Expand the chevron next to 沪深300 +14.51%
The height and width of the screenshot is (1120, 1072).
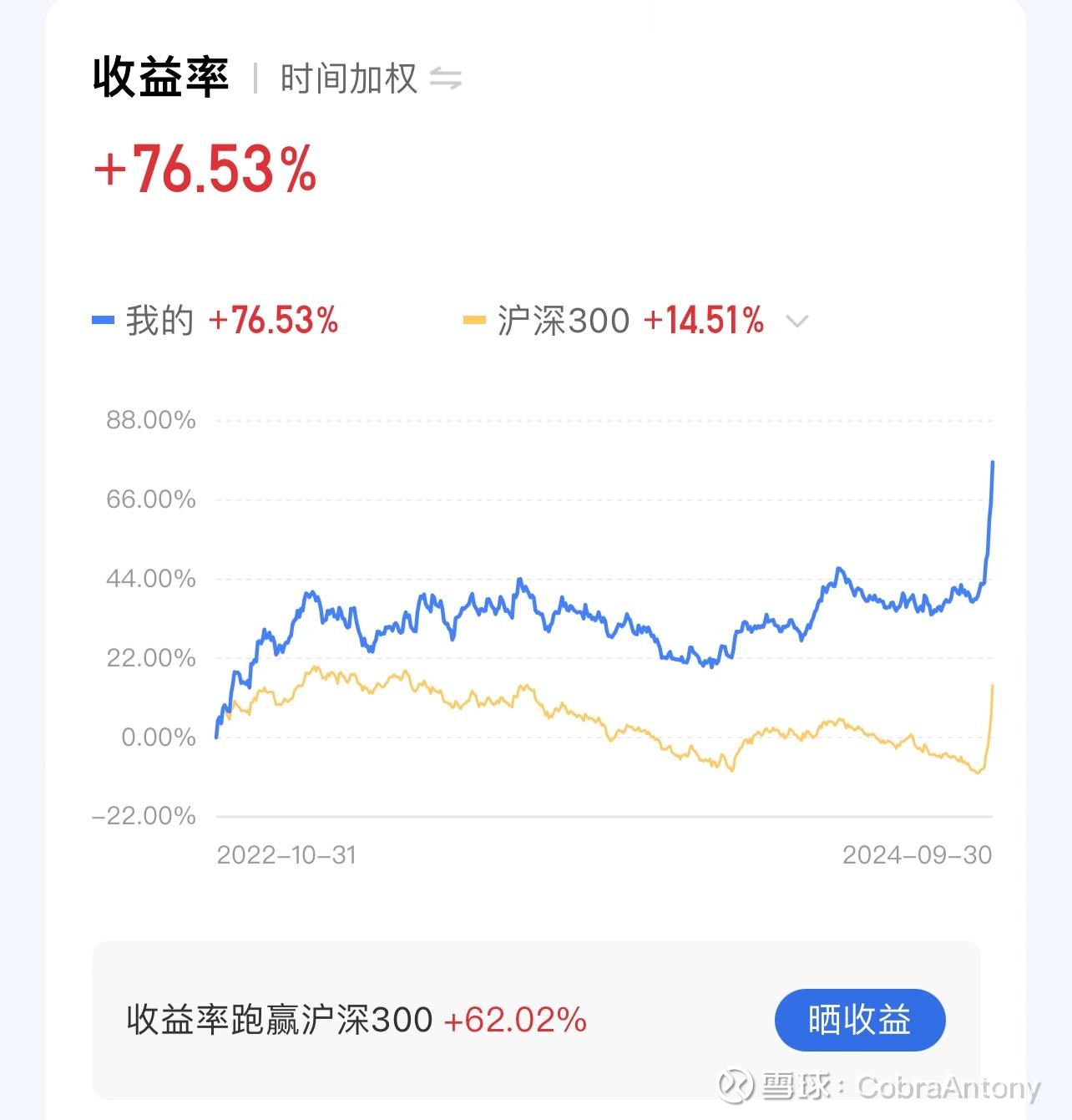pos(796,322)
